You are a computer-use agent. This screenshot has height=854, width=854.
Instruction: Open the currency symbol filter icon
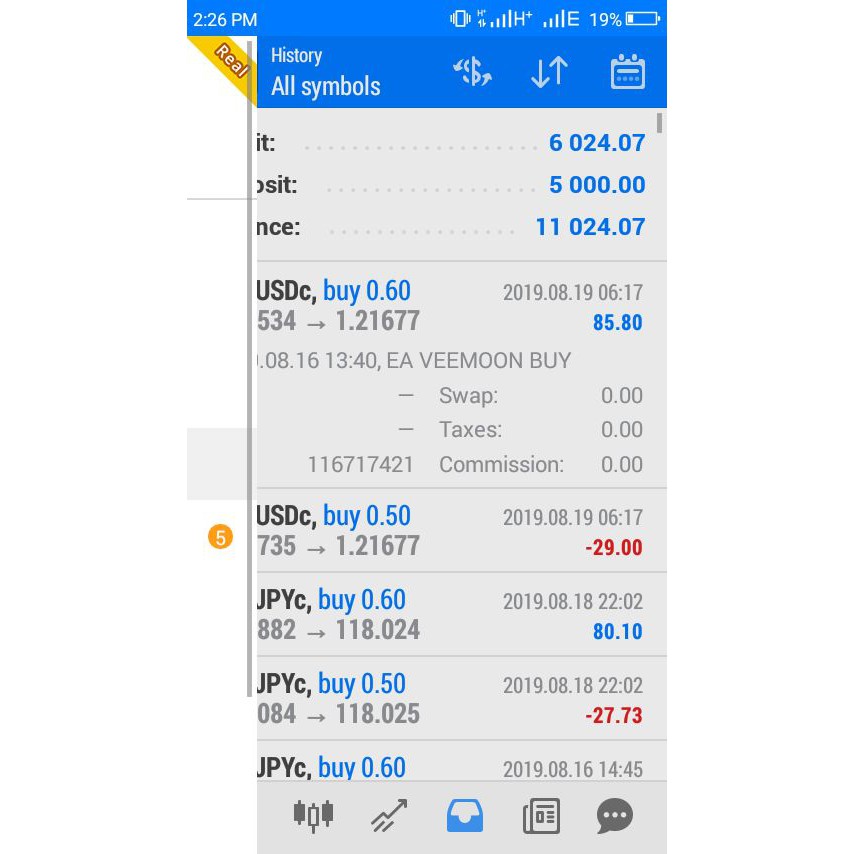point(473,72)
